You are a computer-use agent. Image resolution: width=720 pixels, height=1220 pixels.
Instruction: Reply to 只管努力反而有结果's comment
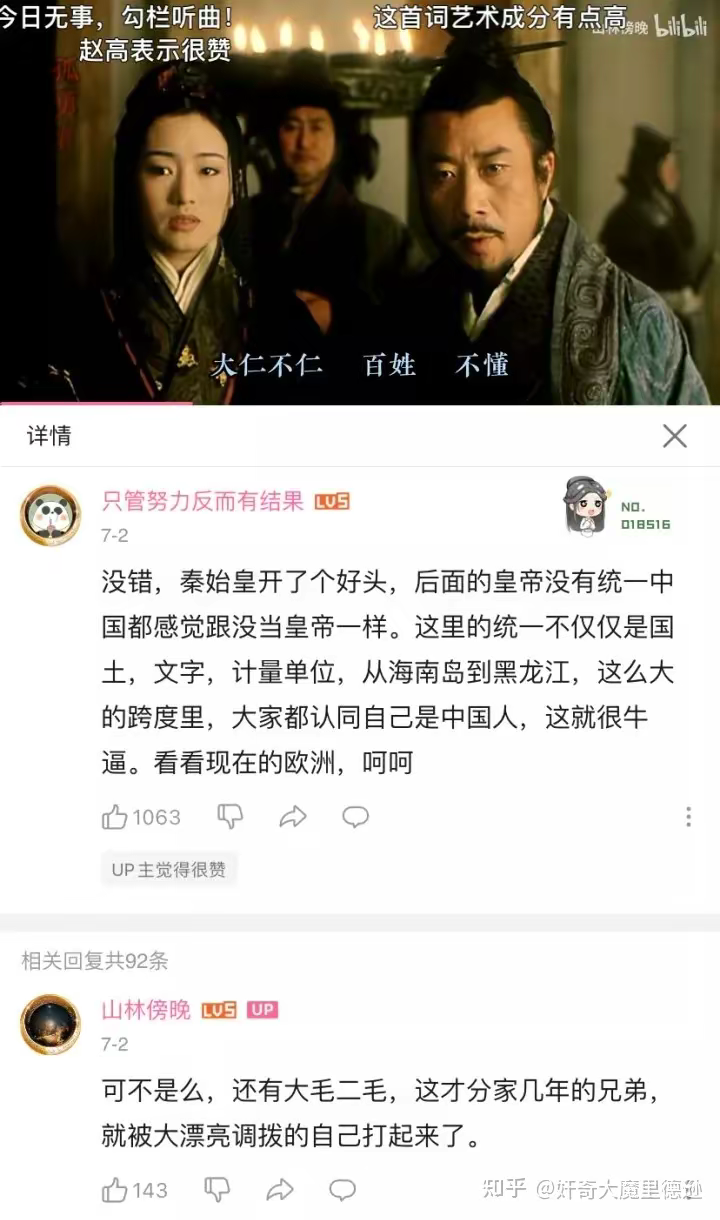(x=355, y=817)
